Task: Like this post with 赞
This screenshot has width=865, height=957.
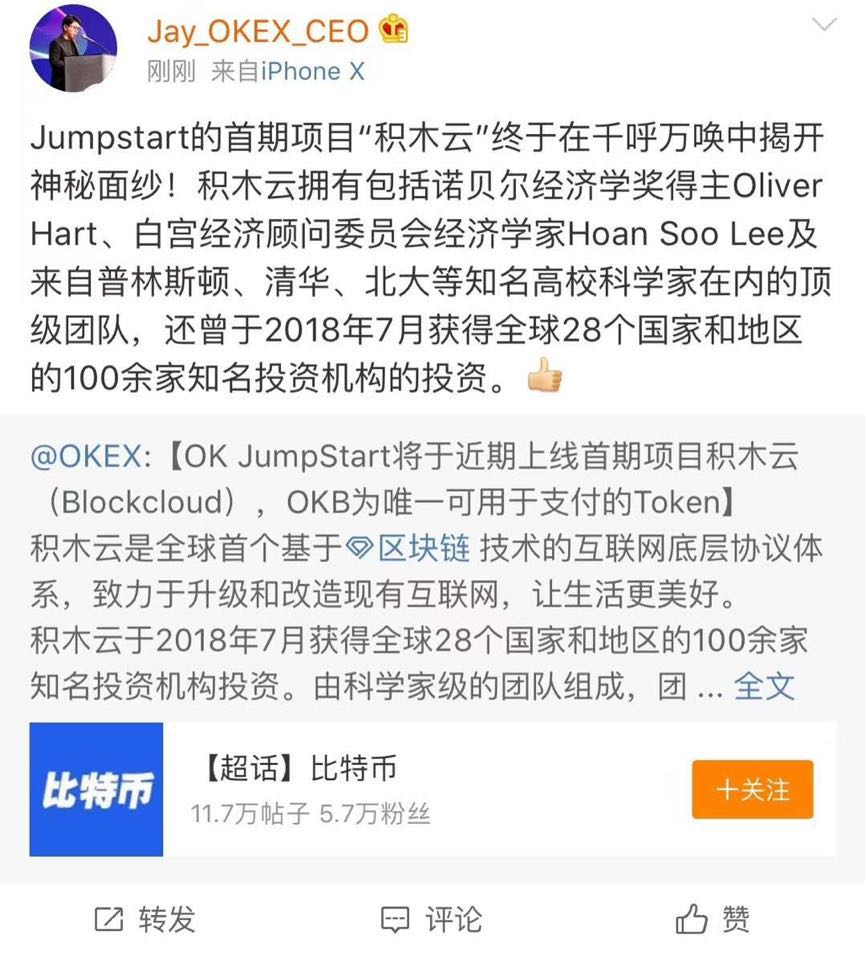Action: pos(713,918)
